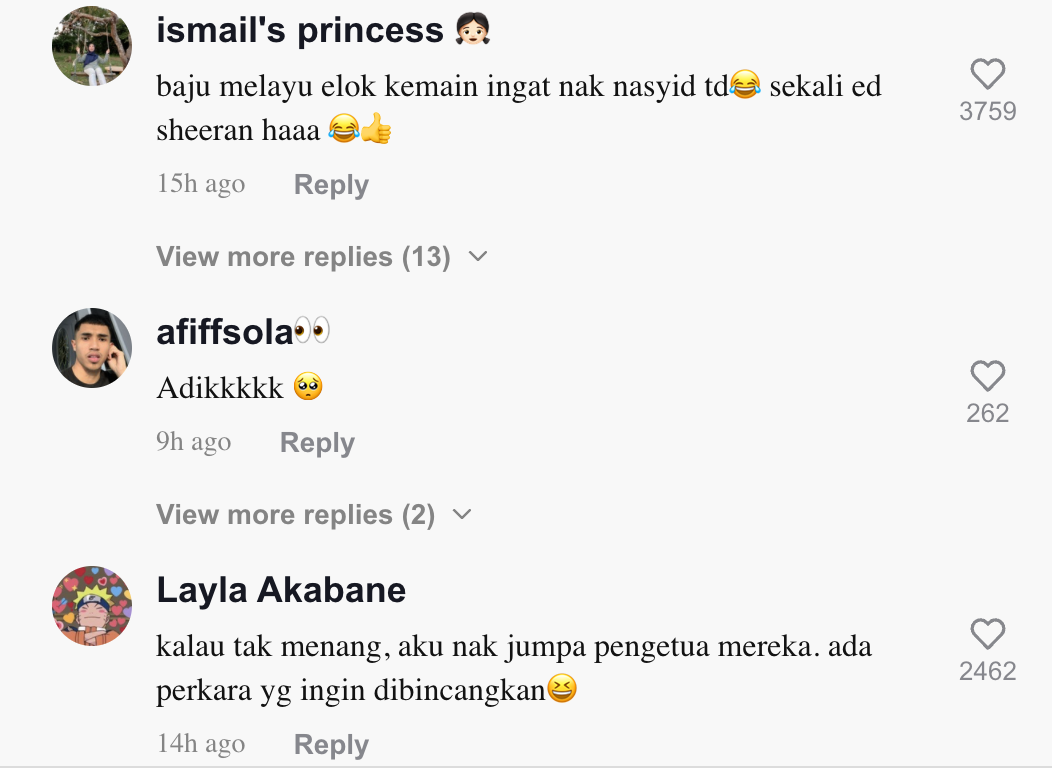
Task: Open Layla Akabane's profile avatar
Action: (92, 606)
